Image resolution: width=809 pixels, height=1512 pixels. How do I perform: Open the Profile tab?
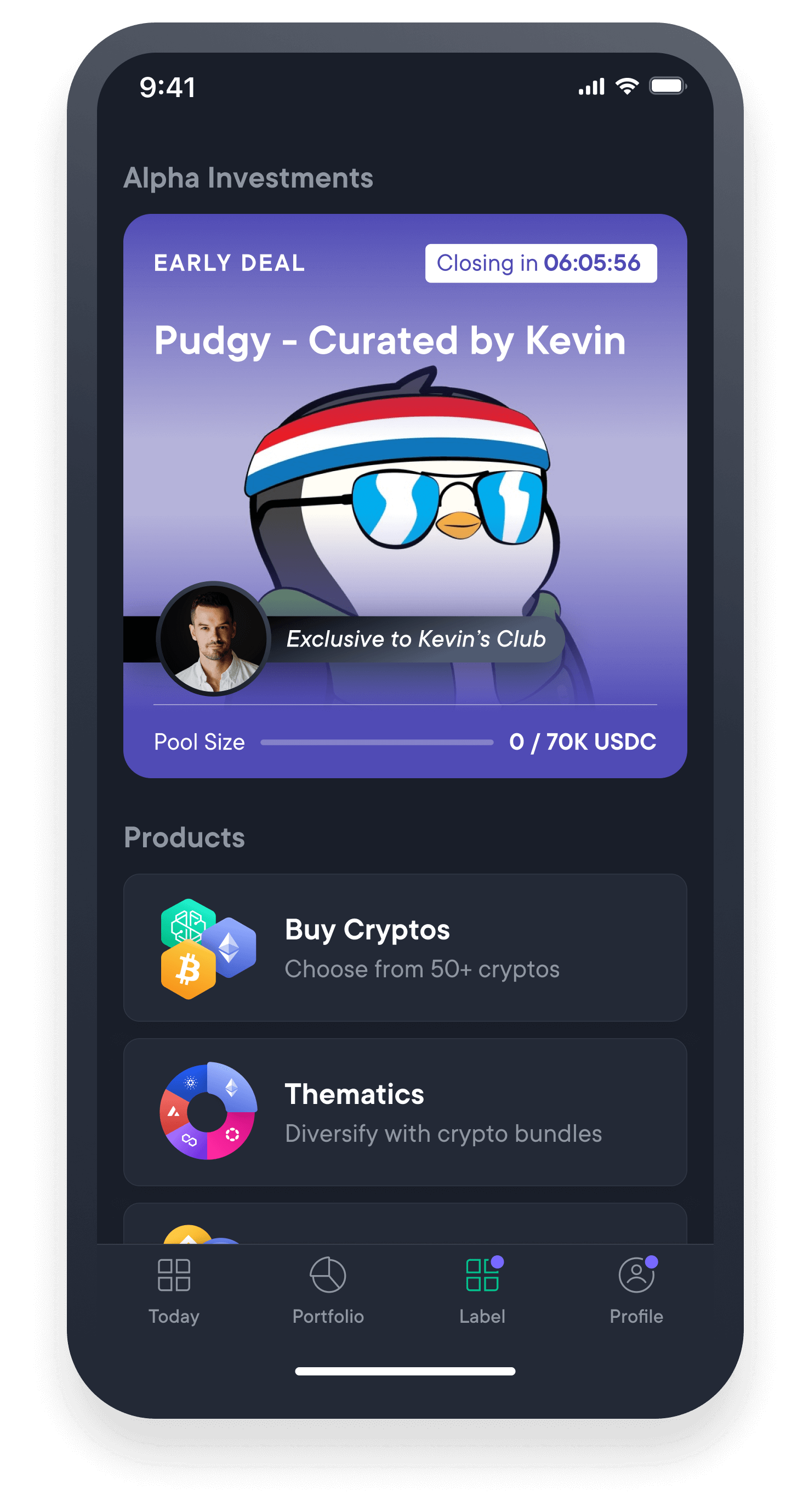coord(636,1290)
